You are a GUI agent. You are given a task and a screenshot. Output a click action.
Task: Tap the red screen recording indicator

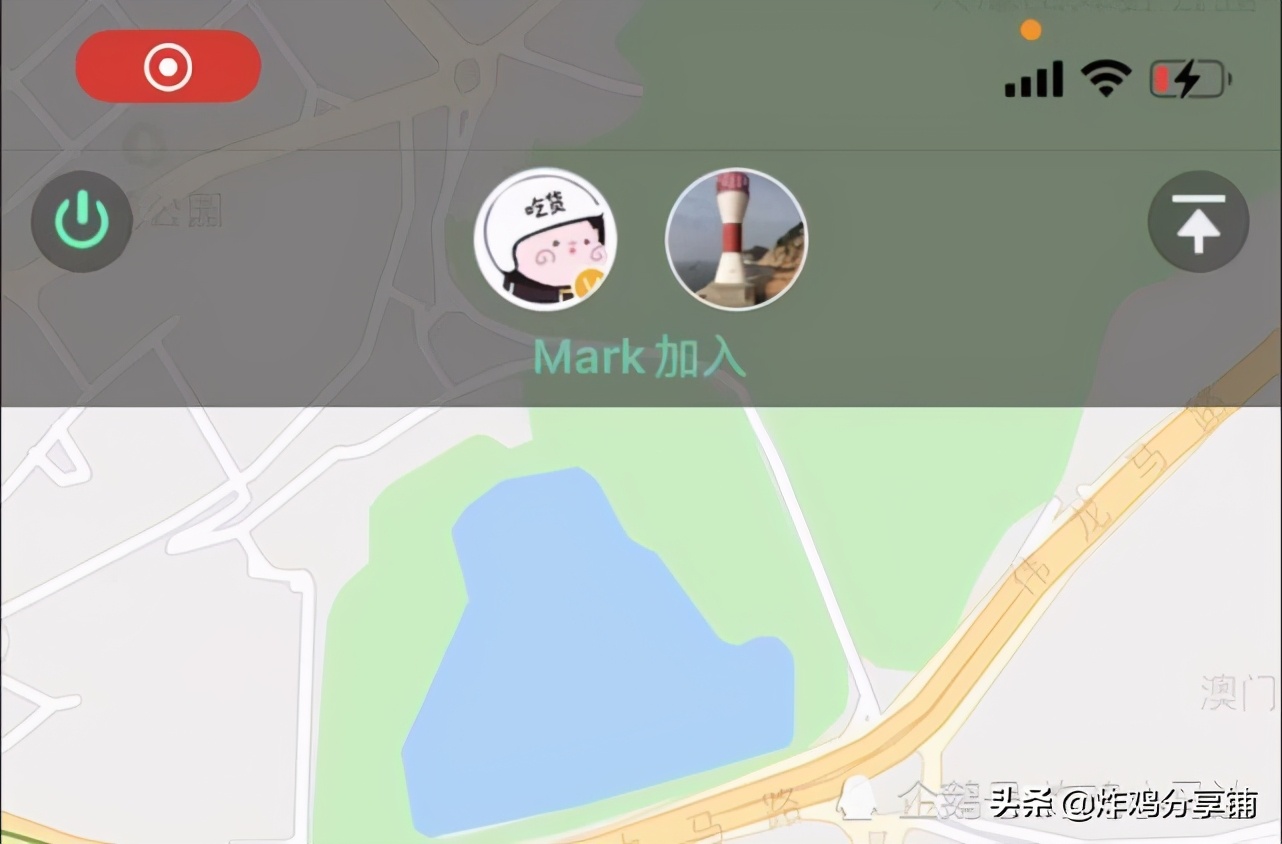168,66
